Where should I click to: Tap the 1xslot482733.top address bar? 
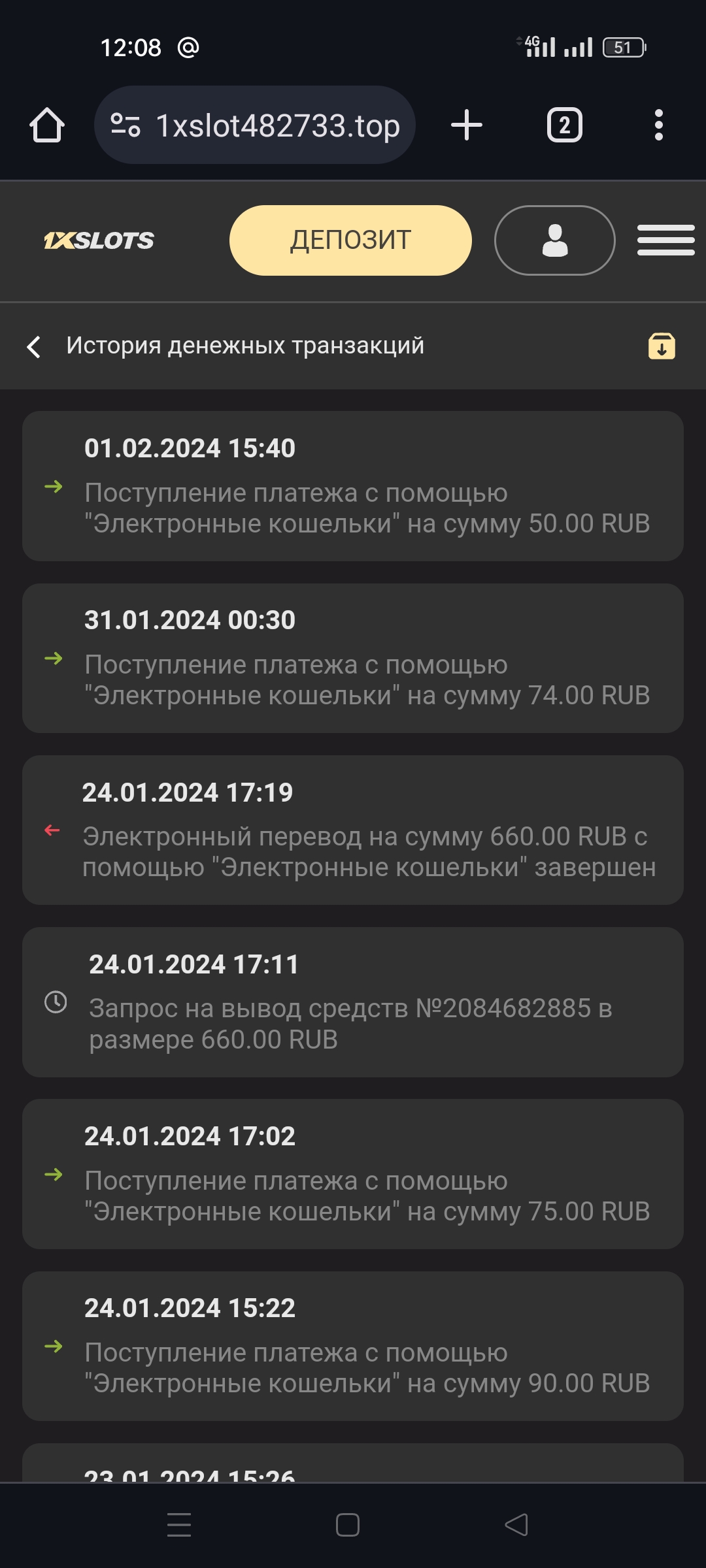tap(255, 125)
